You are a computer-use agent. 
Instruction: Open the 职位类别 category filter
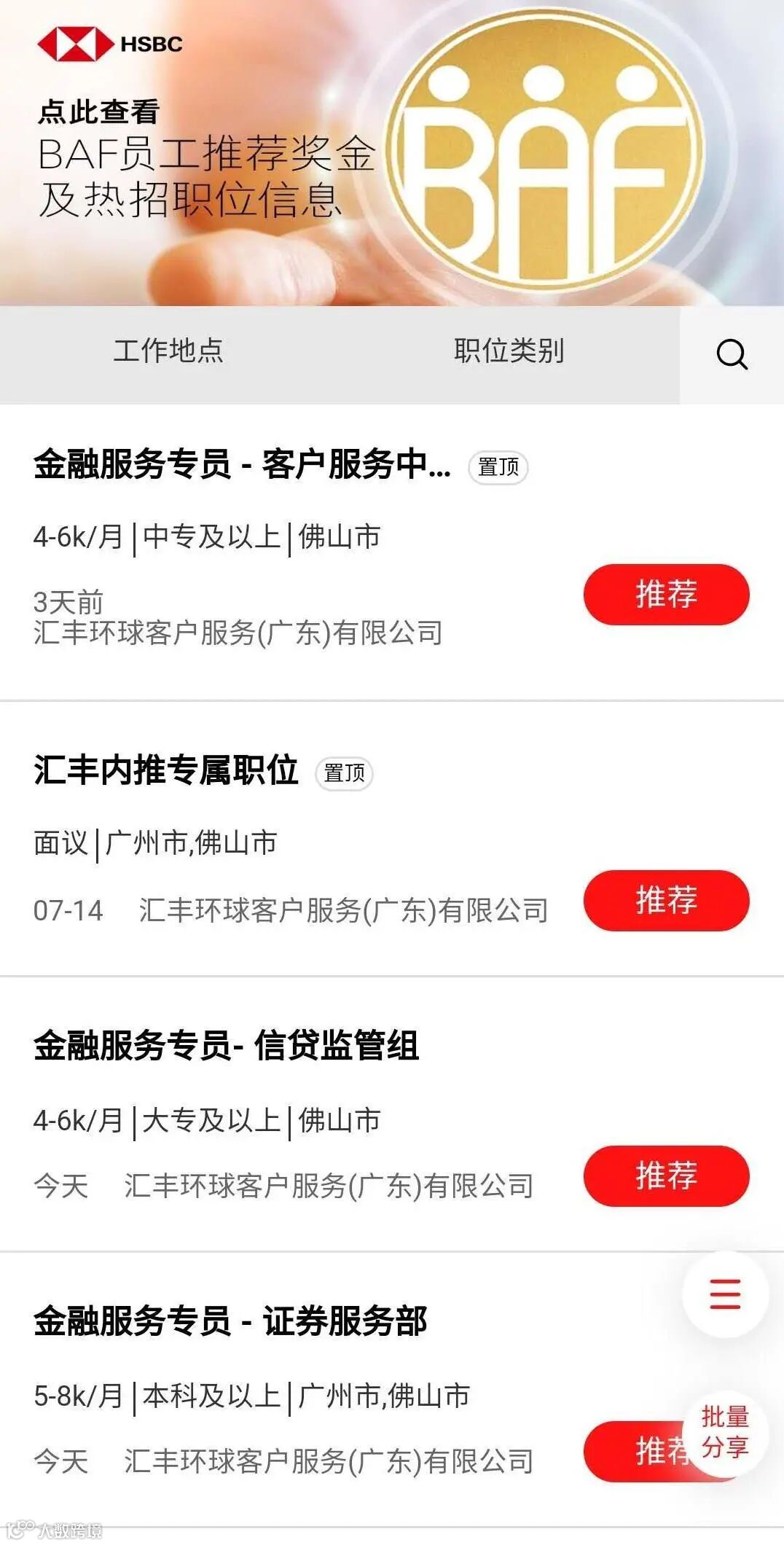coord(509,351)
